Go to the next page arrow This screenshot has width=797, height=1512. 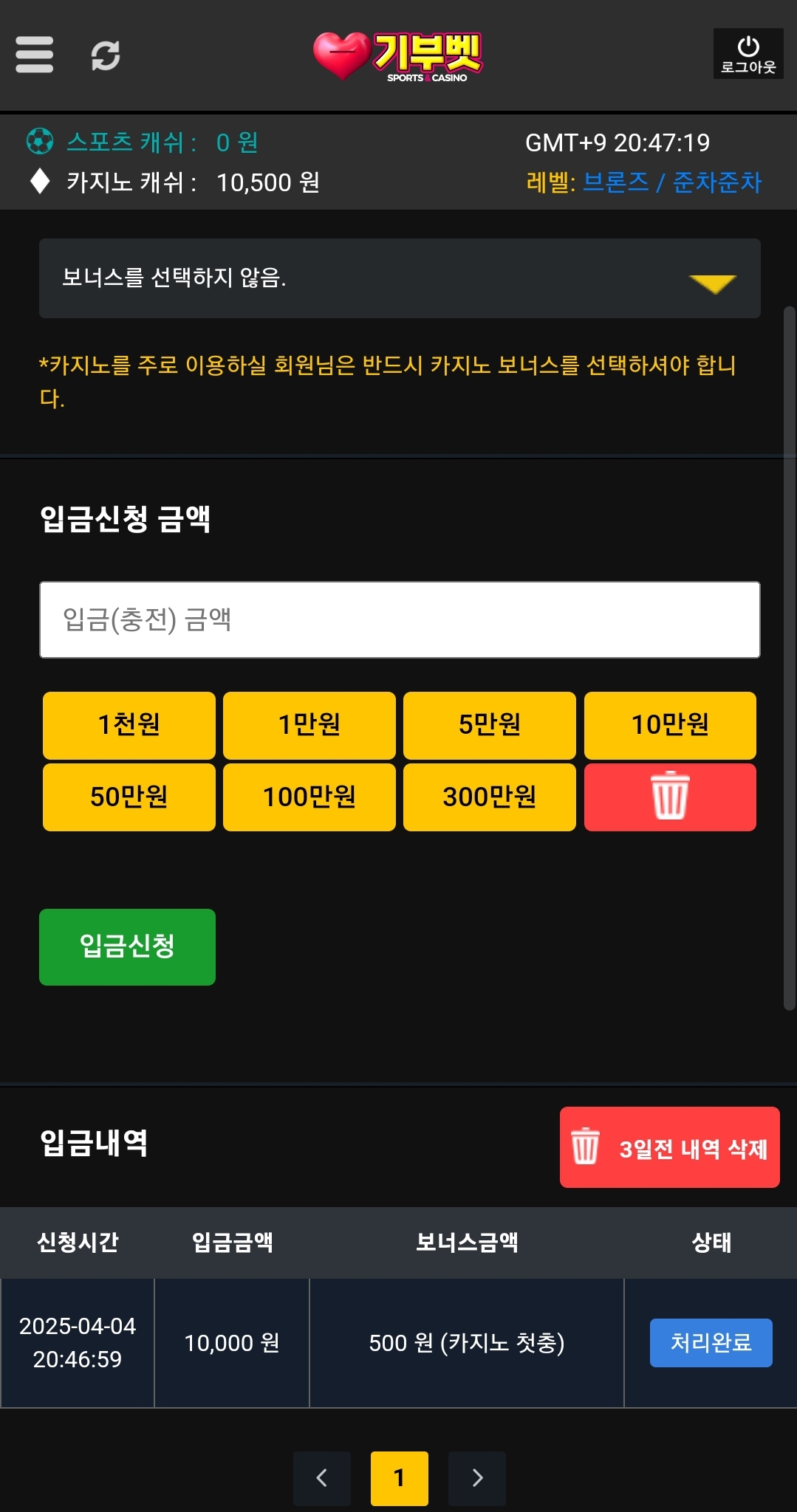pyautogui.click(x=477, y=1478)
